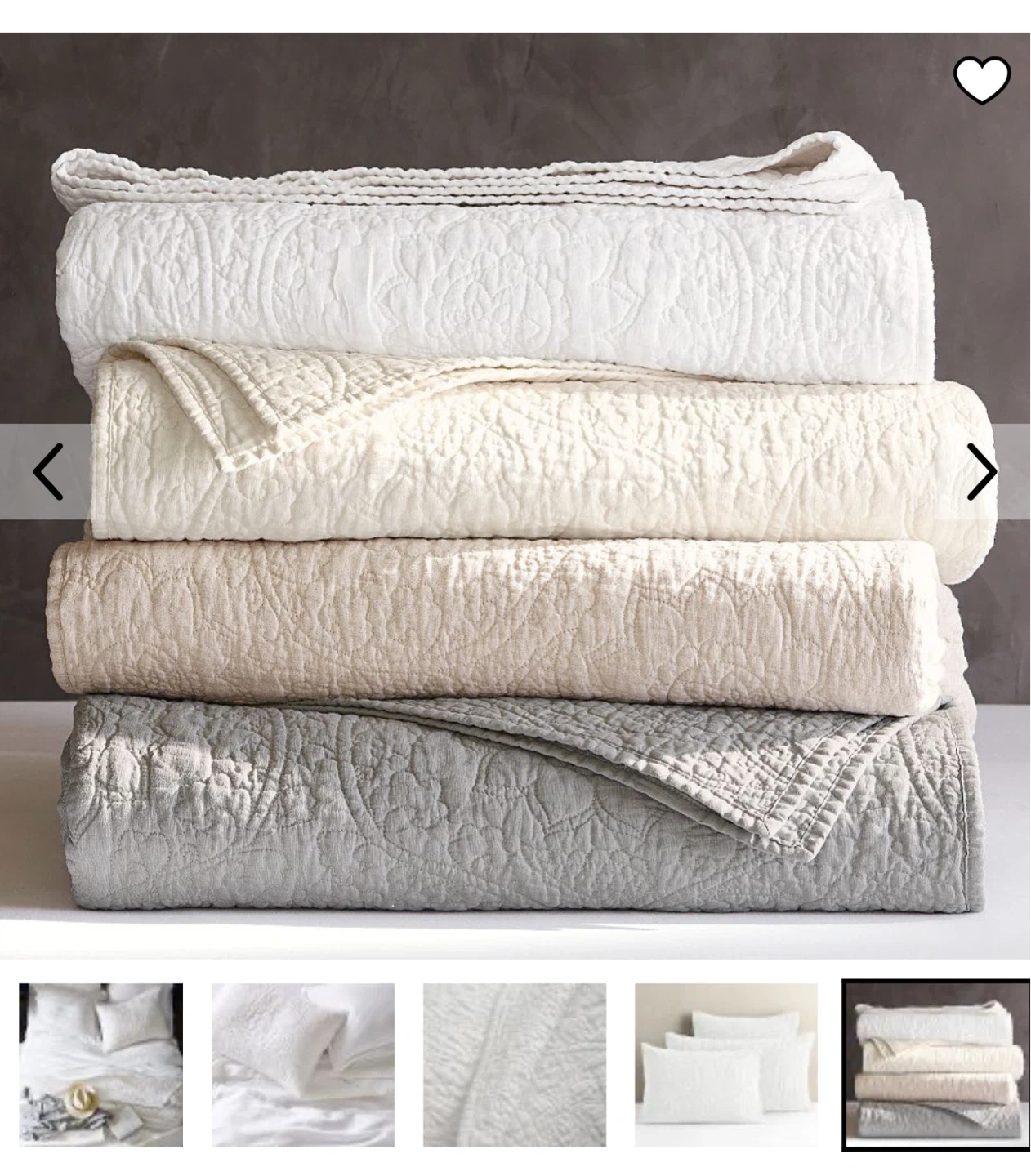This screenshot has width=1031, height=1176.
Task: Open the thumbnail of the folded white quilt
Action: pos(303,1065)
